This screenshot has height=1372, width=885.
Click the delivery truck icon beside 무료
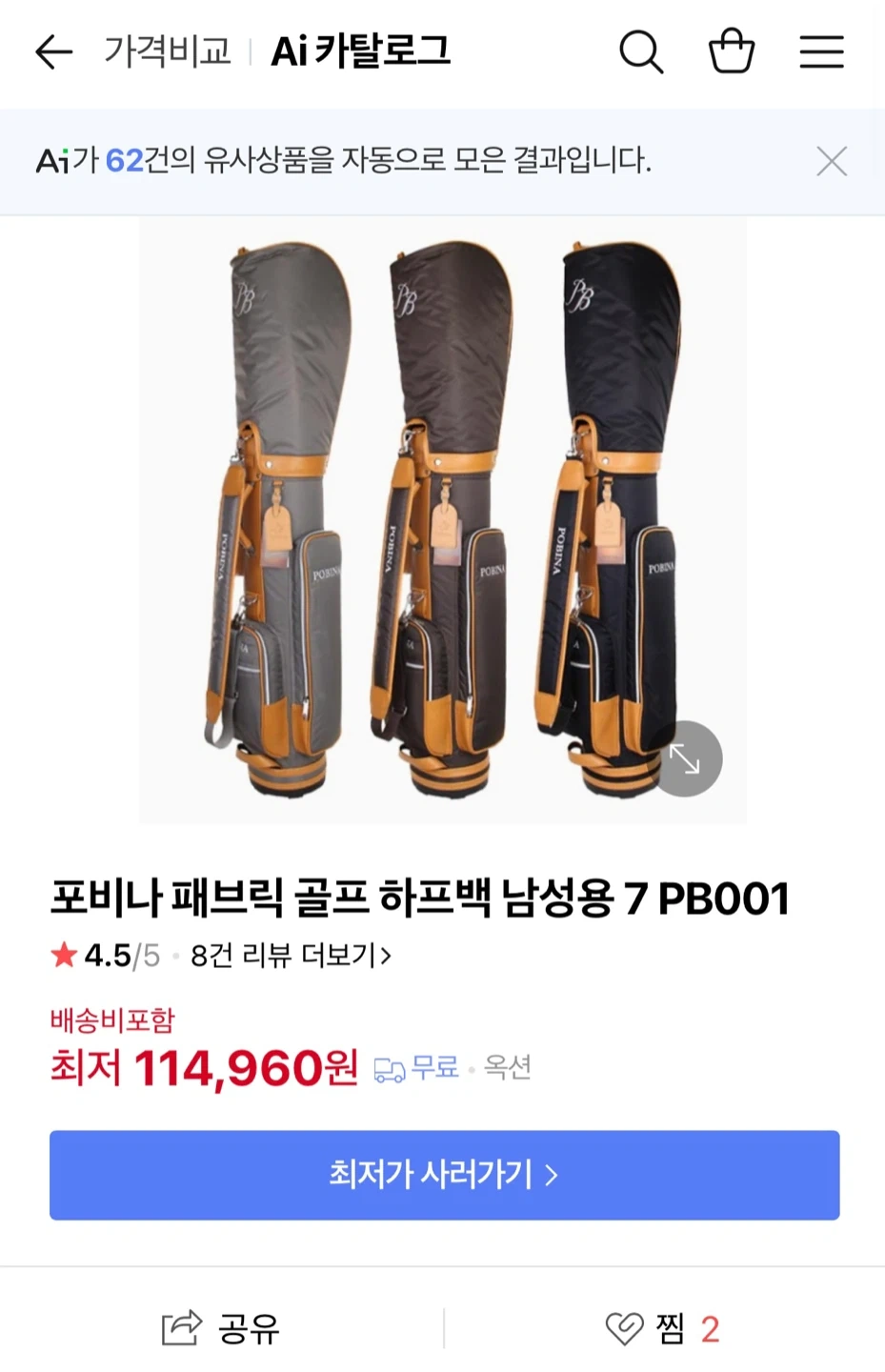coord(389,1069)
